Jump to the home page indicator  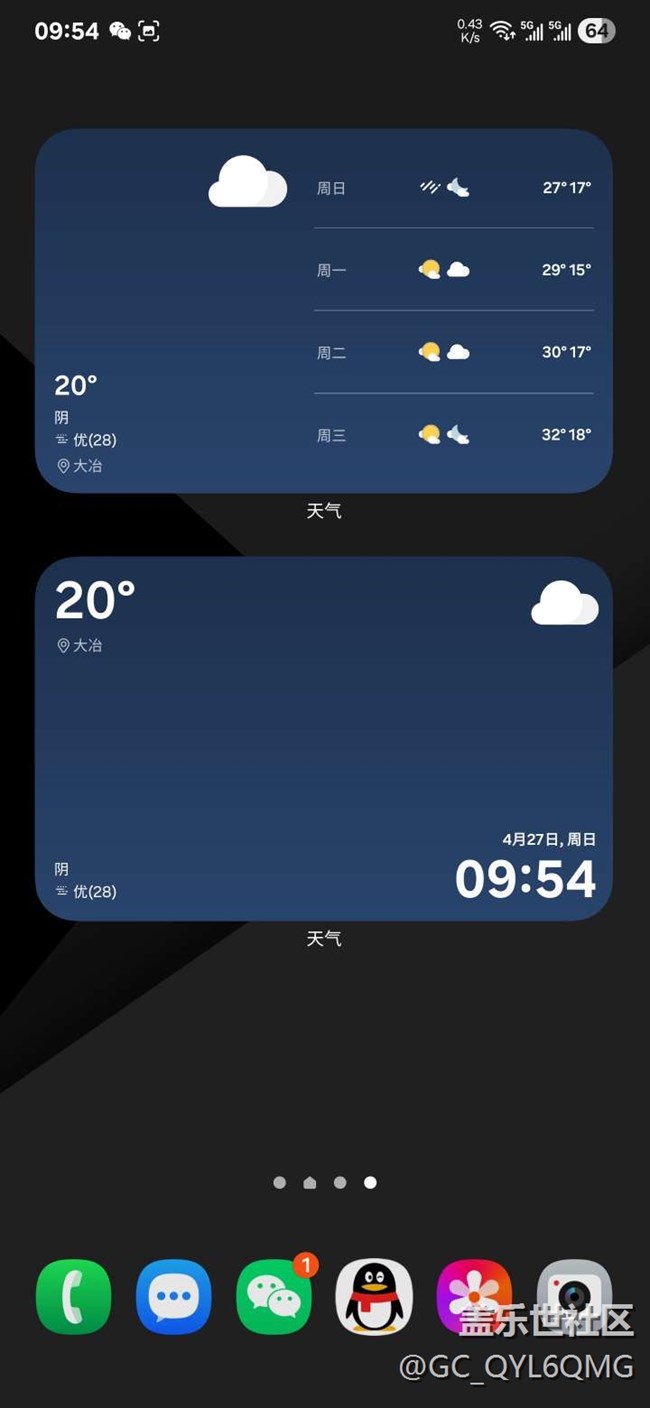click(310, 1182)
